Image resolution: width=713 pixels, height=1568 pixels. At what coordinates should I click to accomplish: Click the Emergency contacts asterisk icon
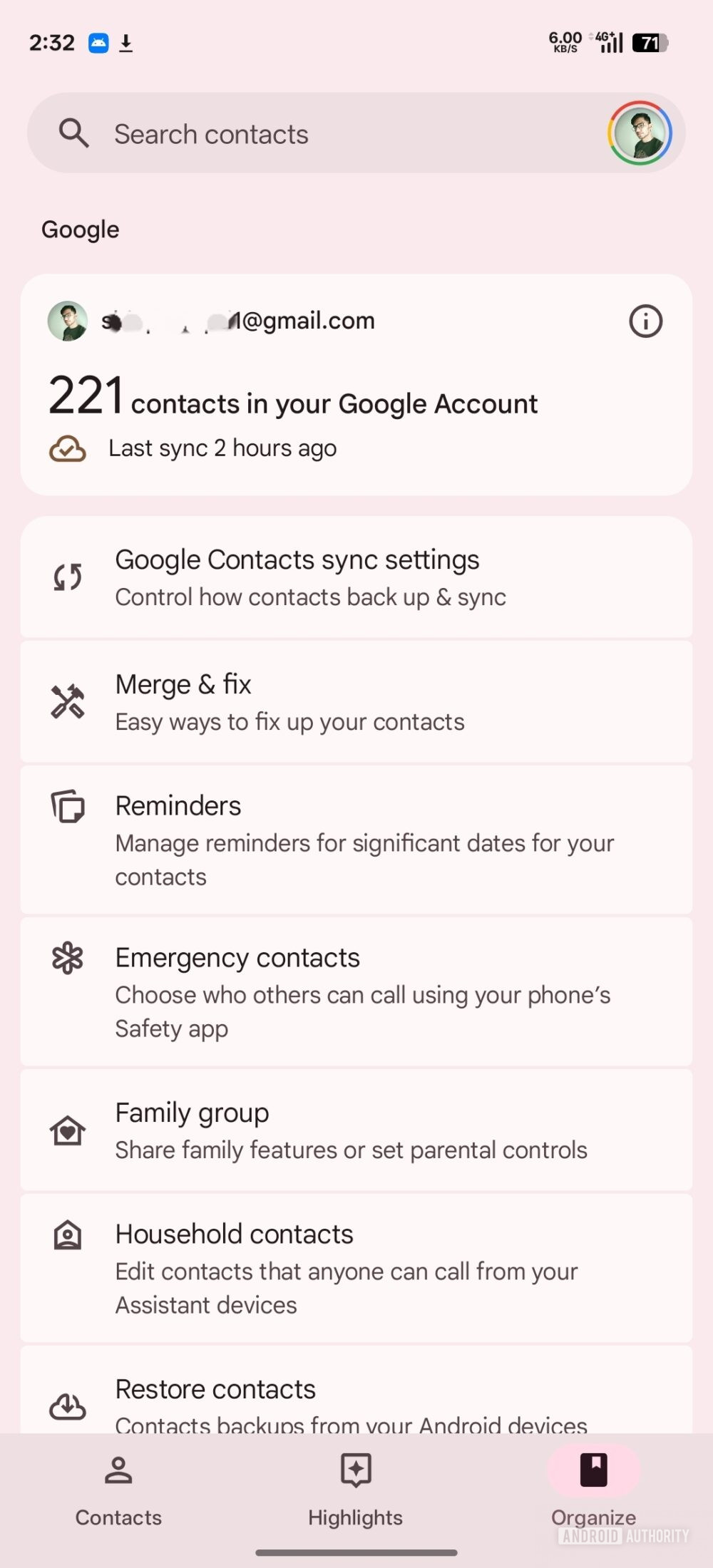click(x=67, y=958)
